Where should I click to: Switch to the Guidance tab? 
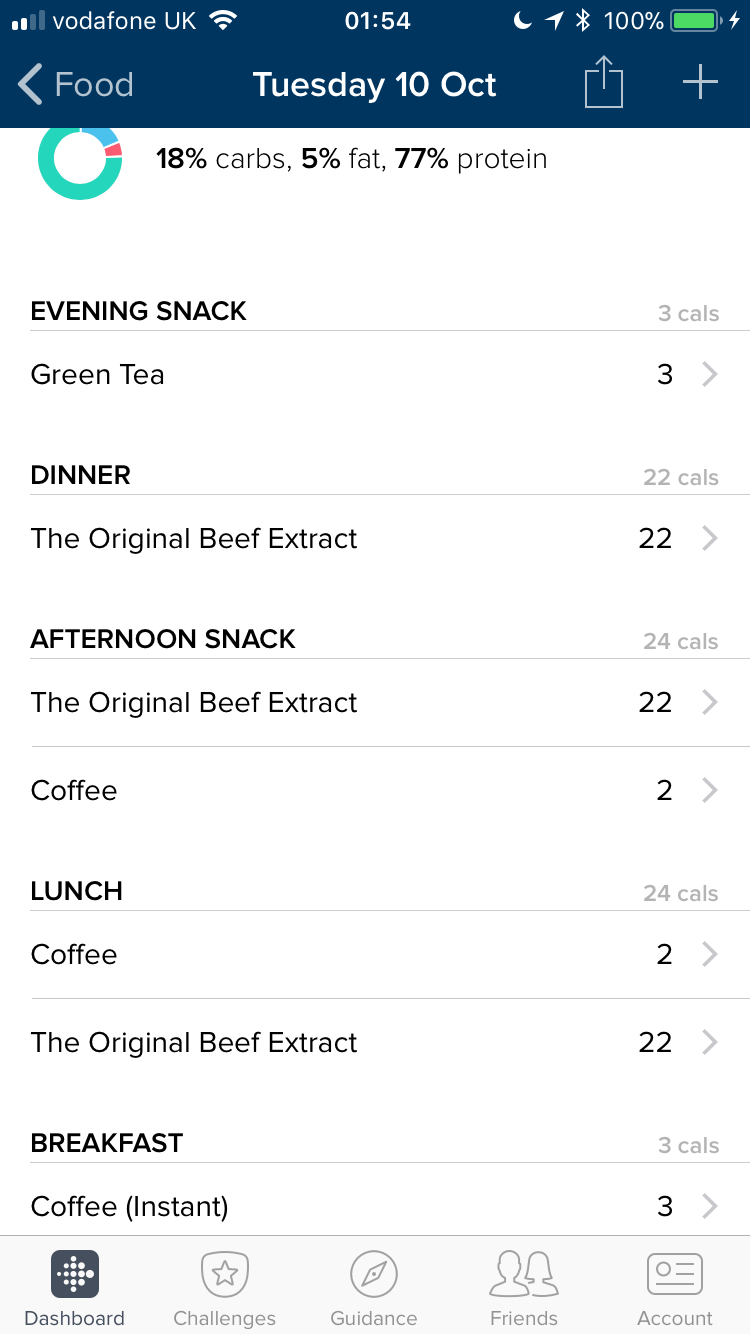click(x=374, y=1288)
